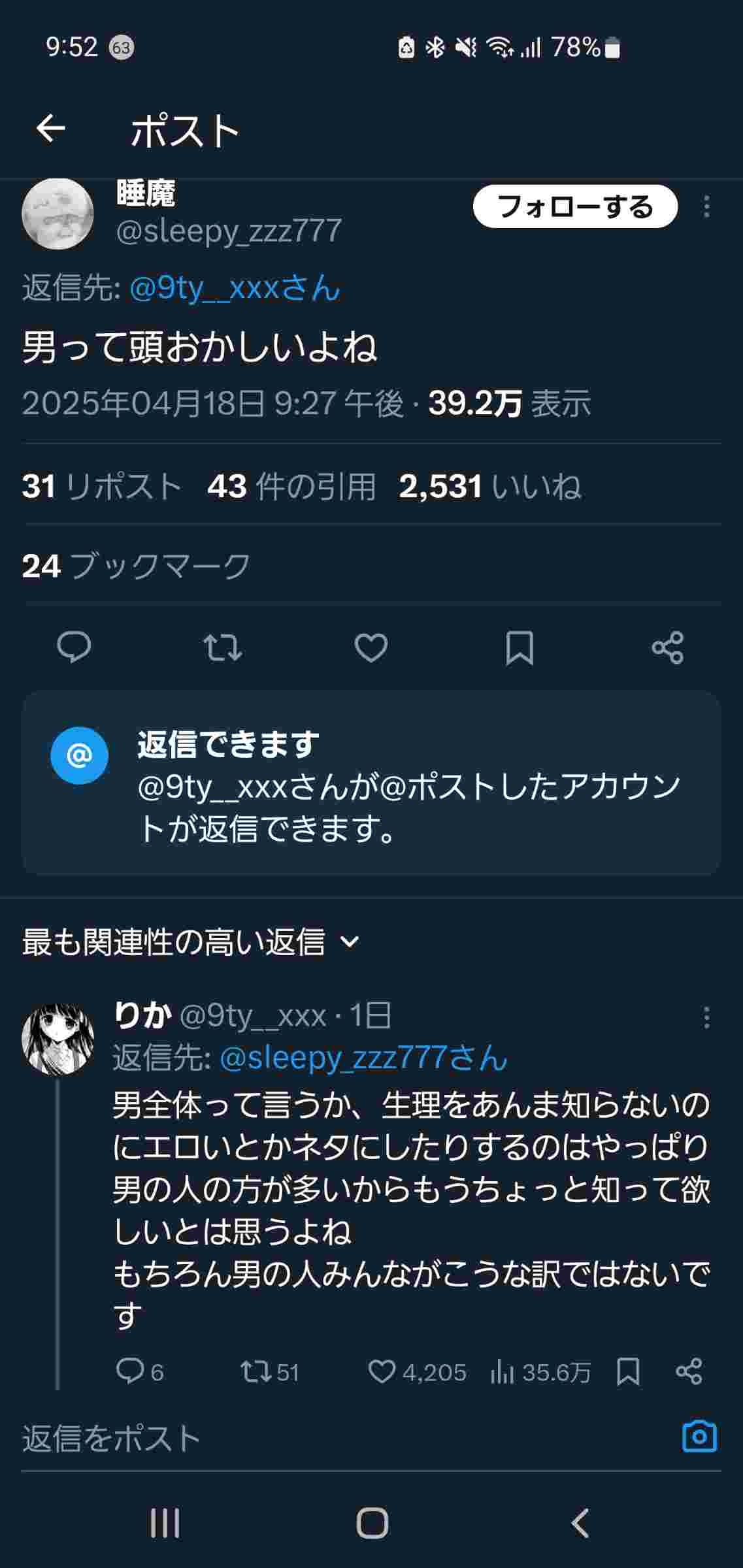Repost 睡魔's main post
The height and width of the screenshot is (1568, 743).
tap(222, 647)
